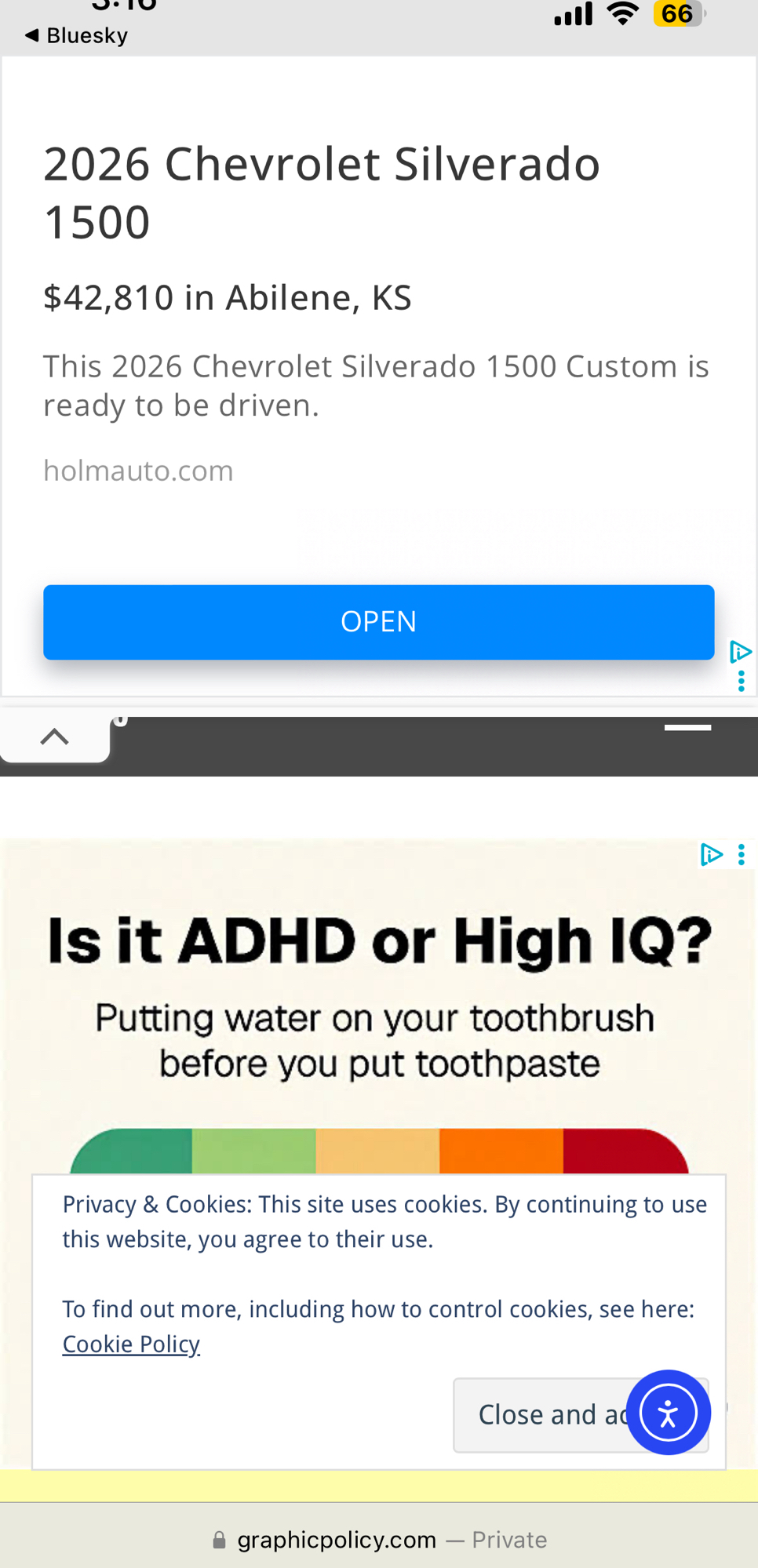Collapse ad using the up chevron
The image size is (758, 1568).
point(54,737)
